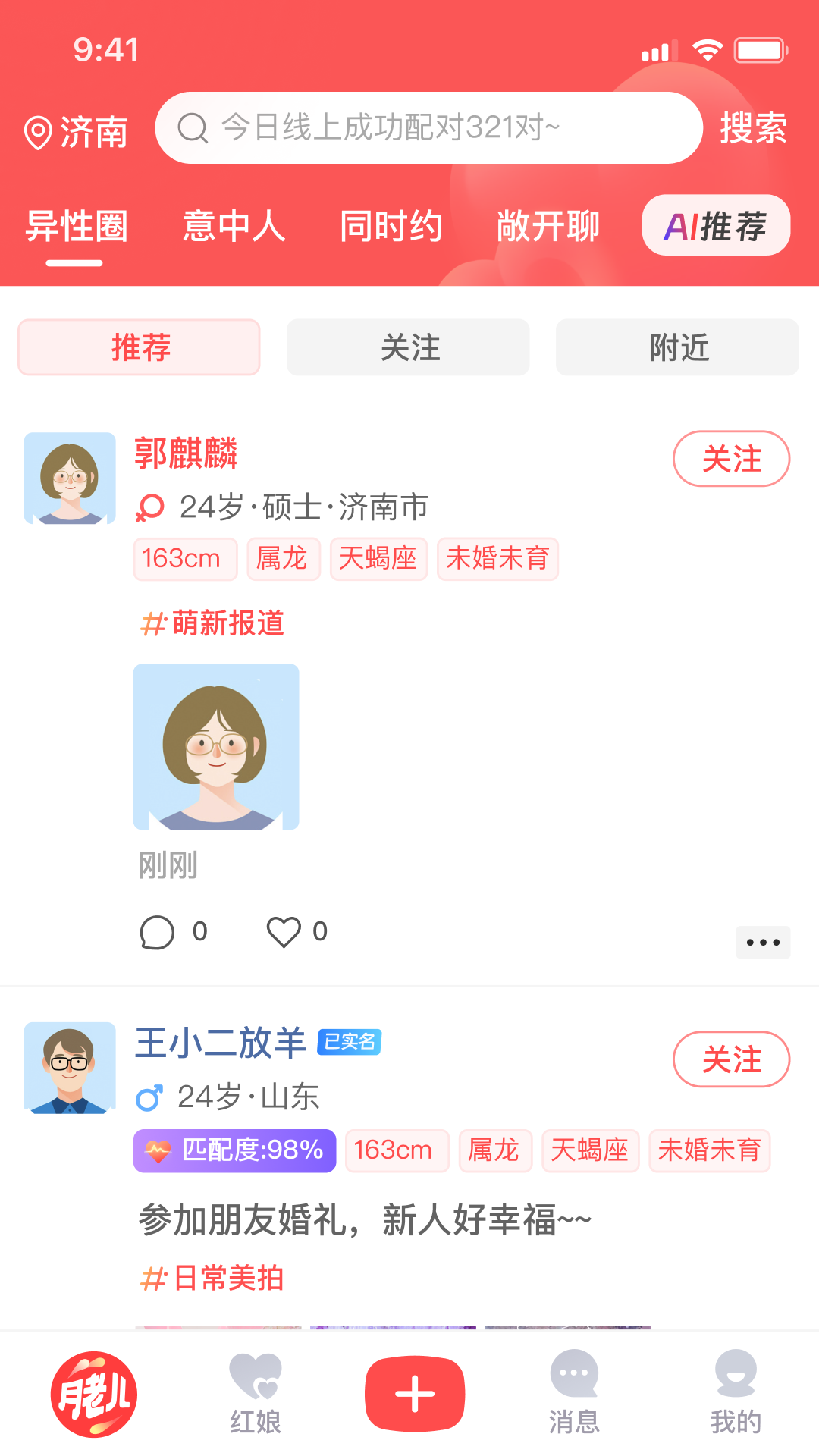This screenshot has height=1456, width=819.
Task: Follow 王小二放羊 via 关注 button
Action: pyautogui.click(x=730, y=1059)
